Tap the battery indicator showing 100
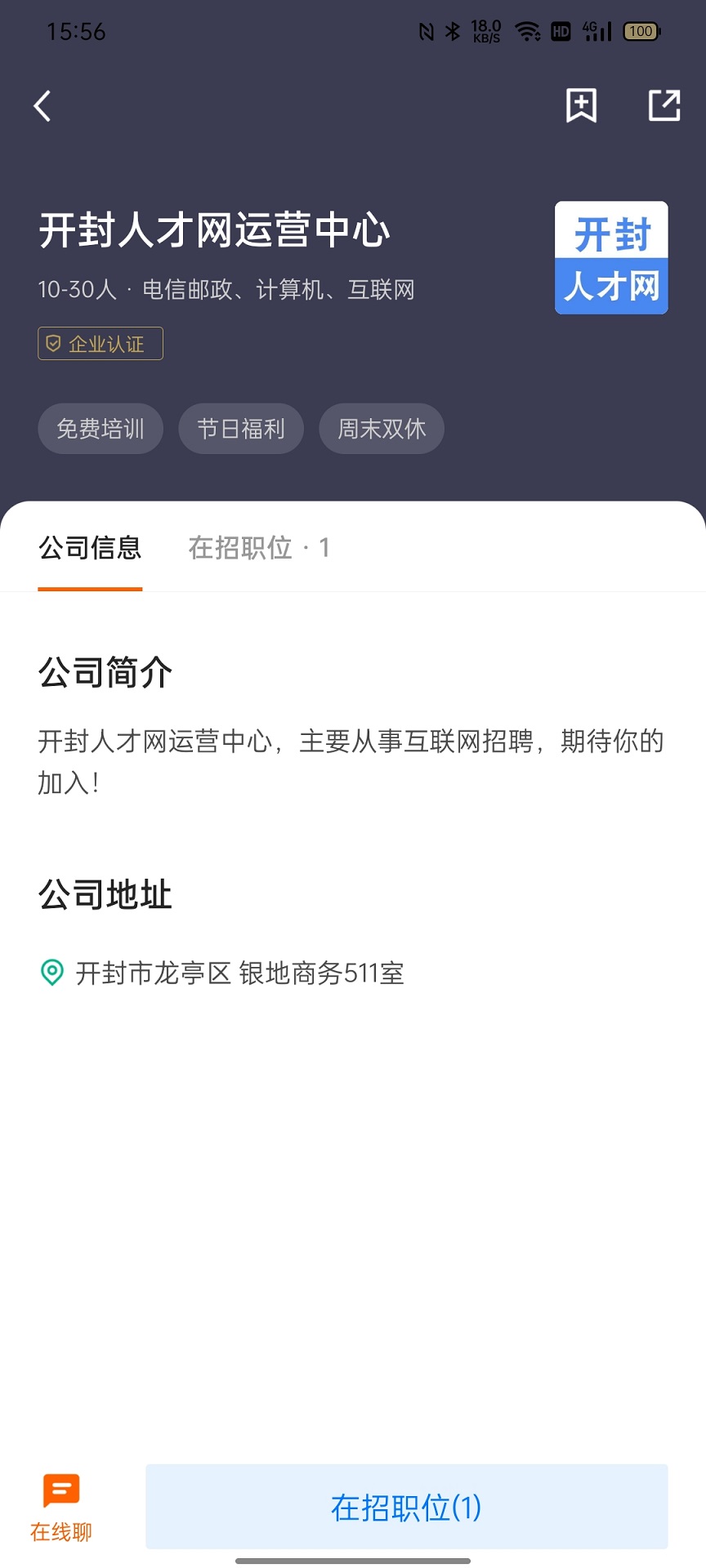 point(641,31)
